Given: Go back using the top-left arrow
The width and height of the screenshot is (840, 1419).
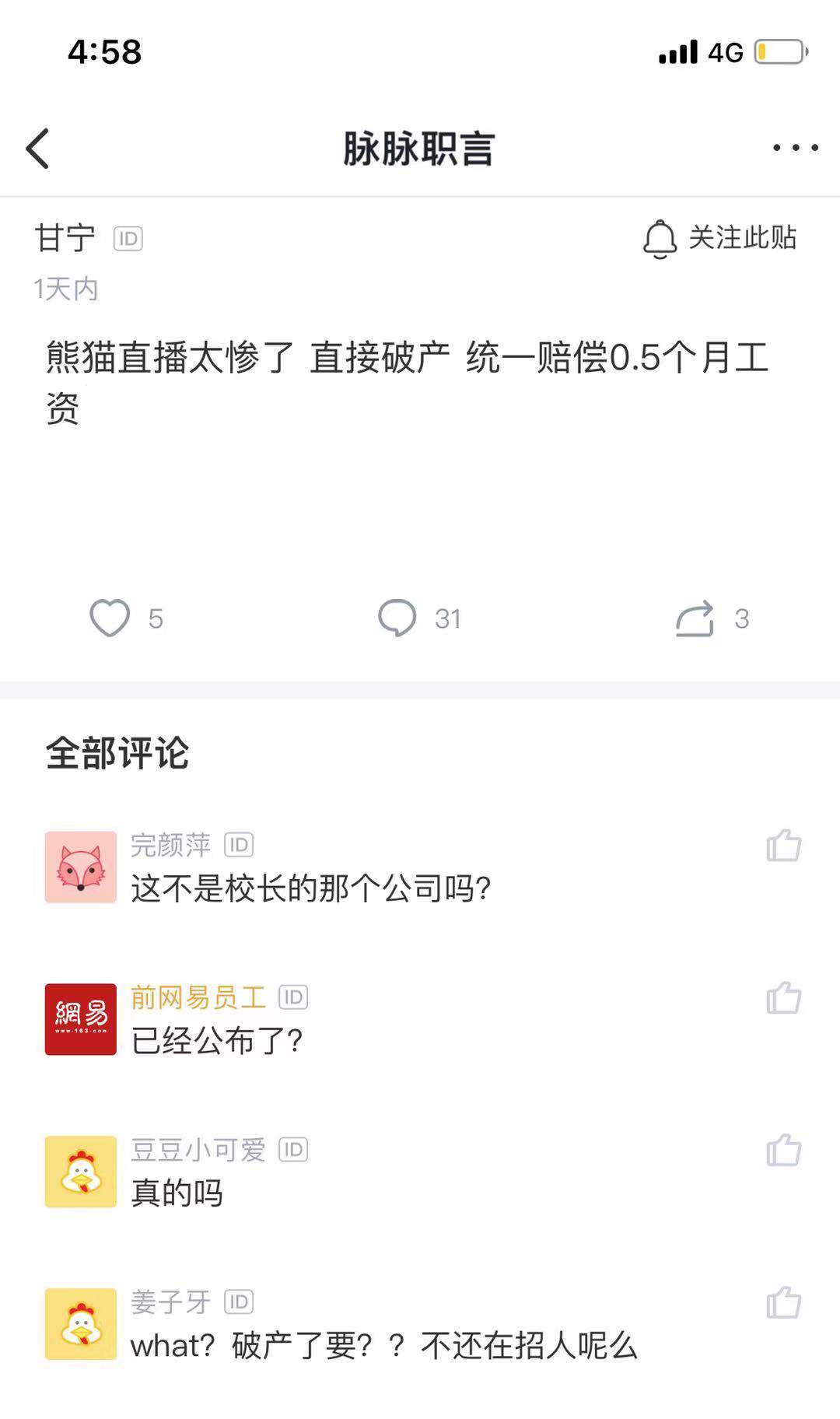Looking at the screenshot, I should pyautogui.click(x=38, y=149).
